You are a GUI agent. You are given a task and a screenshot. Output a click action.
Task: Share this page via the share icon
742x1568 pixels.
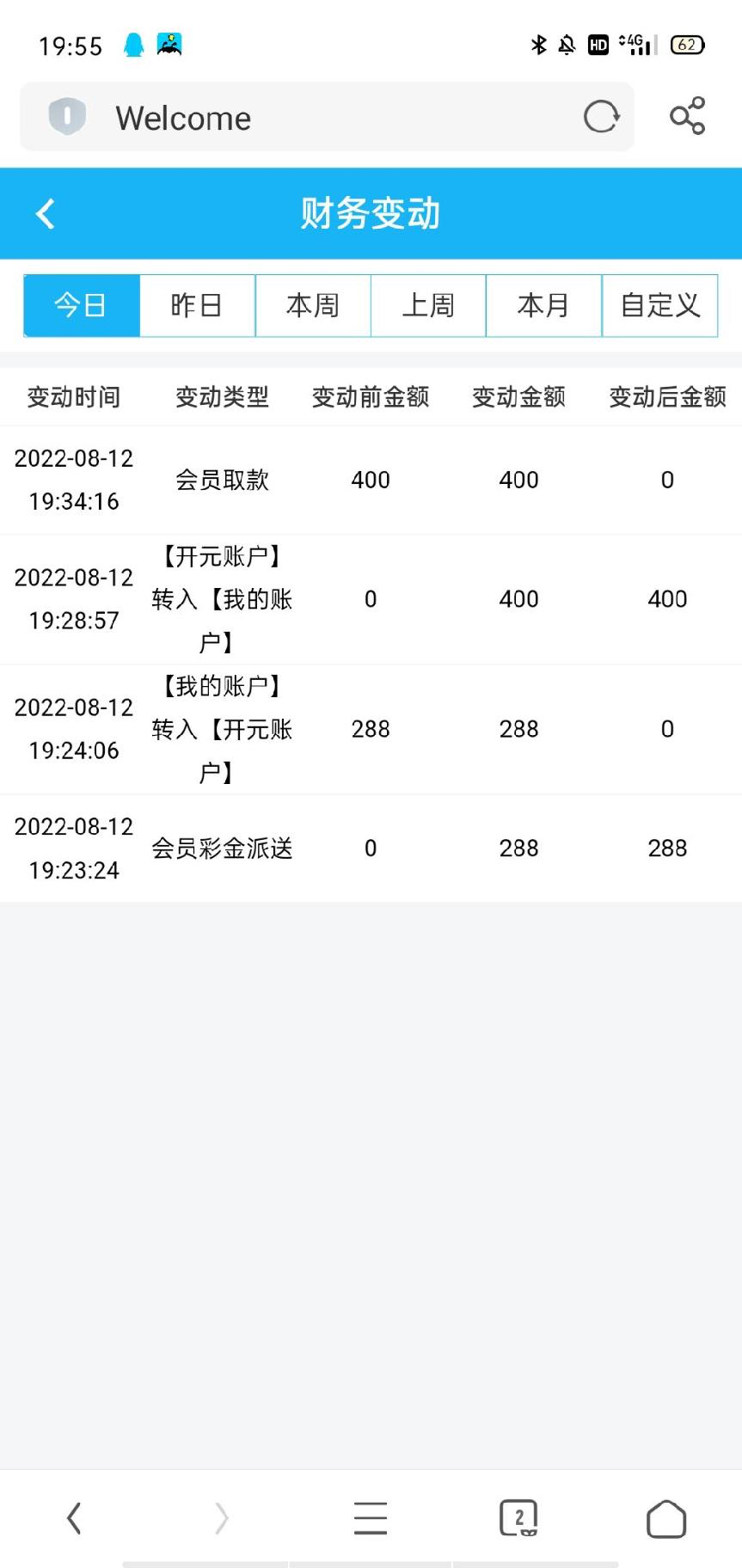[688, 116]
